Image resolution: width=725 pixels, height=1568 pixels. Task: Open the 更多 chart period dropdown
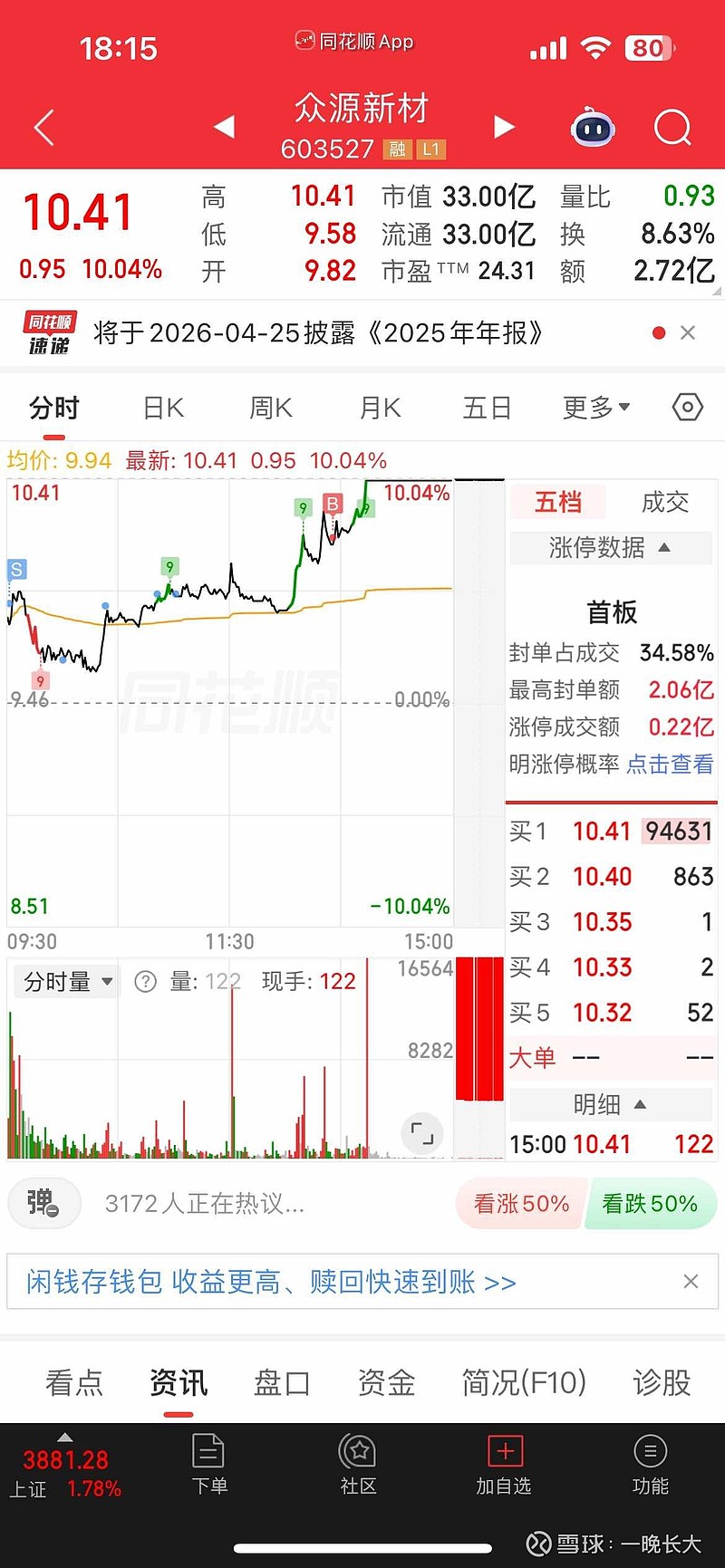(595, 408)
